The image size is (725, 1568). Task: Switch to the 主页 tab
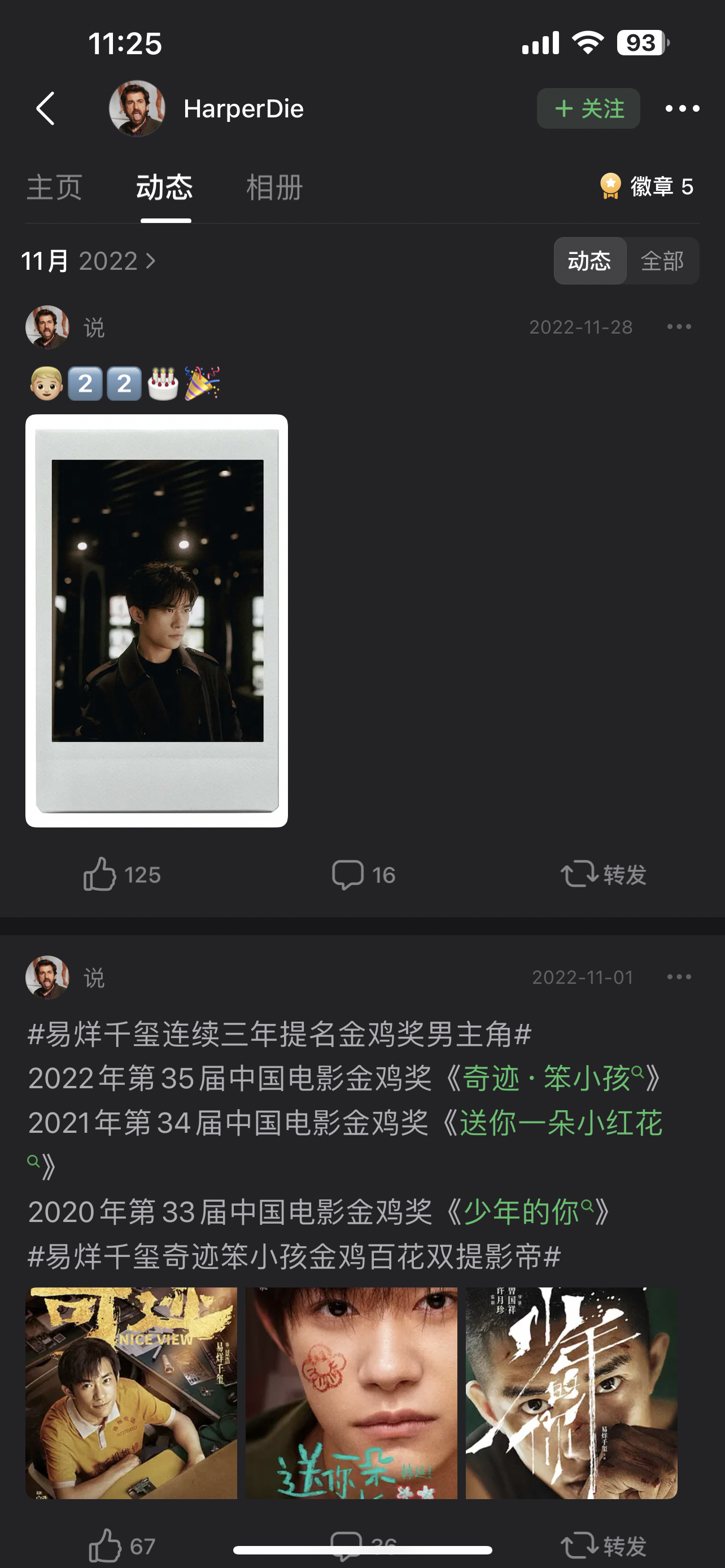[54, 187]
